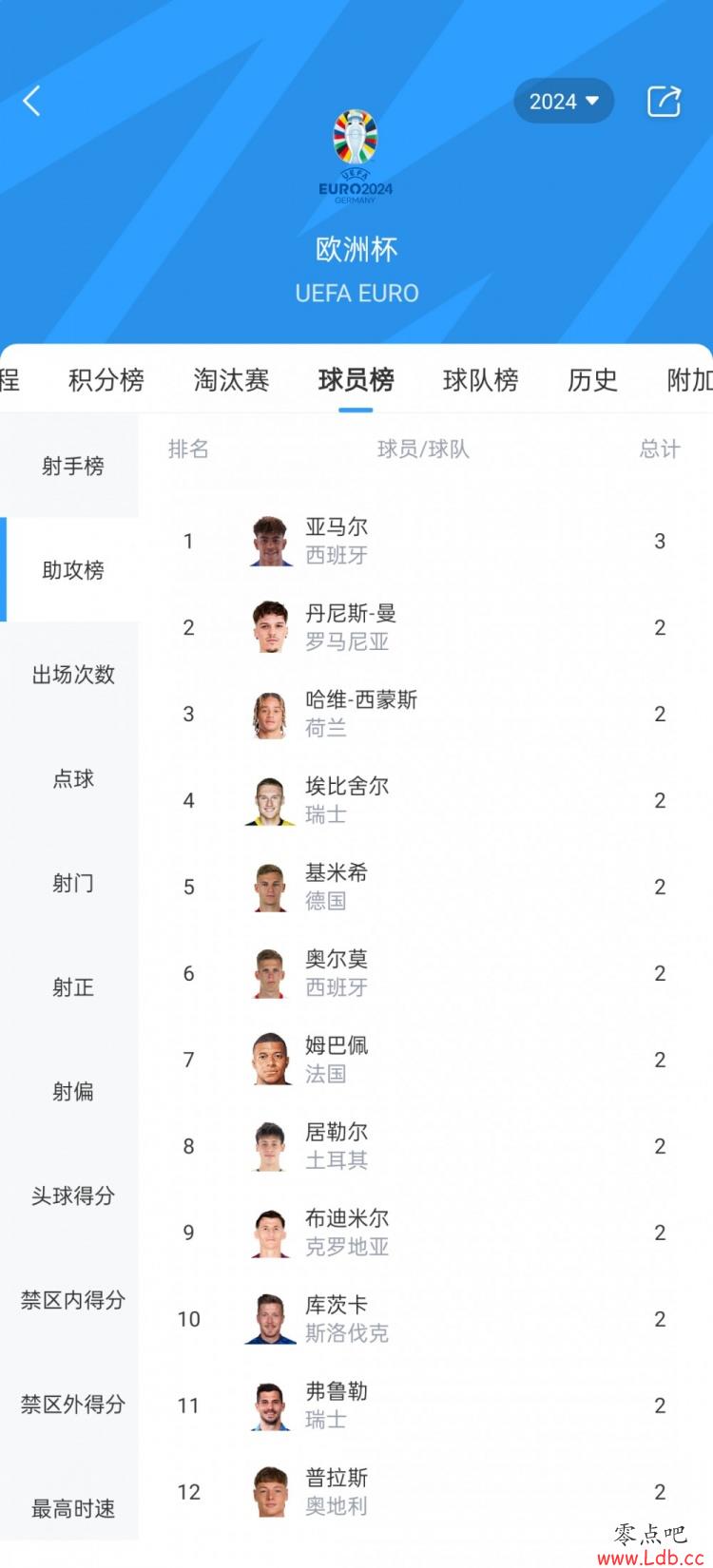Open the 历史 tab

point(592,380)
